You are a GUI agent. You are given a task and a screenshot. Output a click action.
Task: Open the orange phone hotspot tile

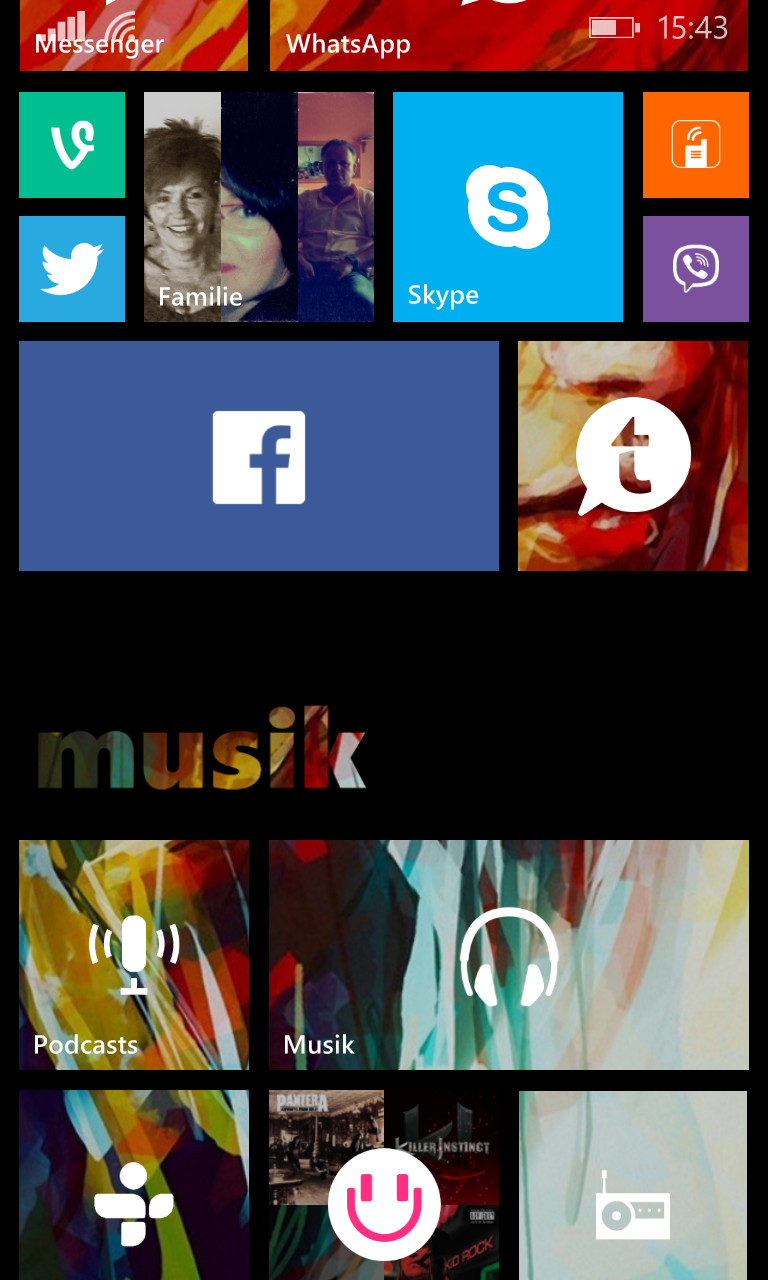click(x=696, y=145)
